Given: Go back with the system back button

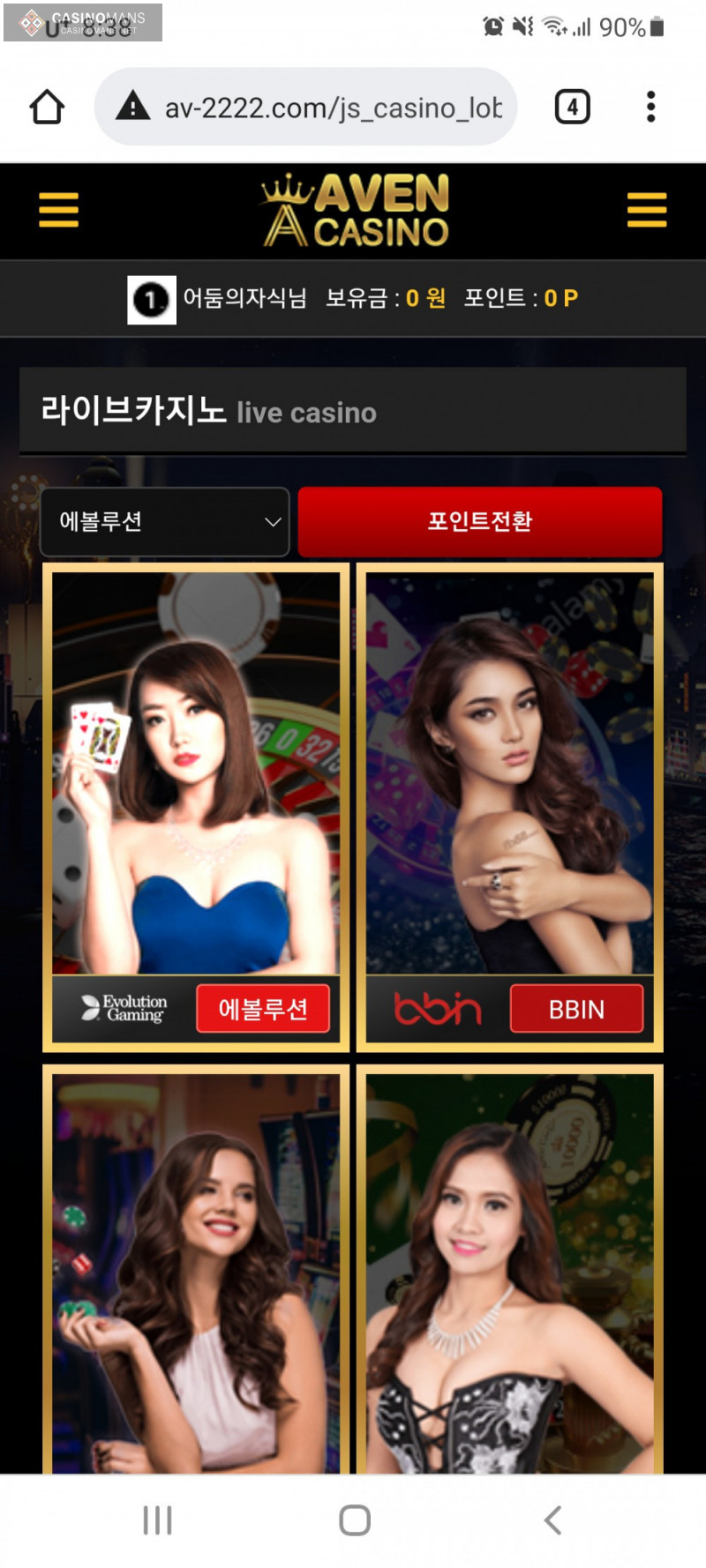Looking at the screenshot, I should [x=552, y=1519].
